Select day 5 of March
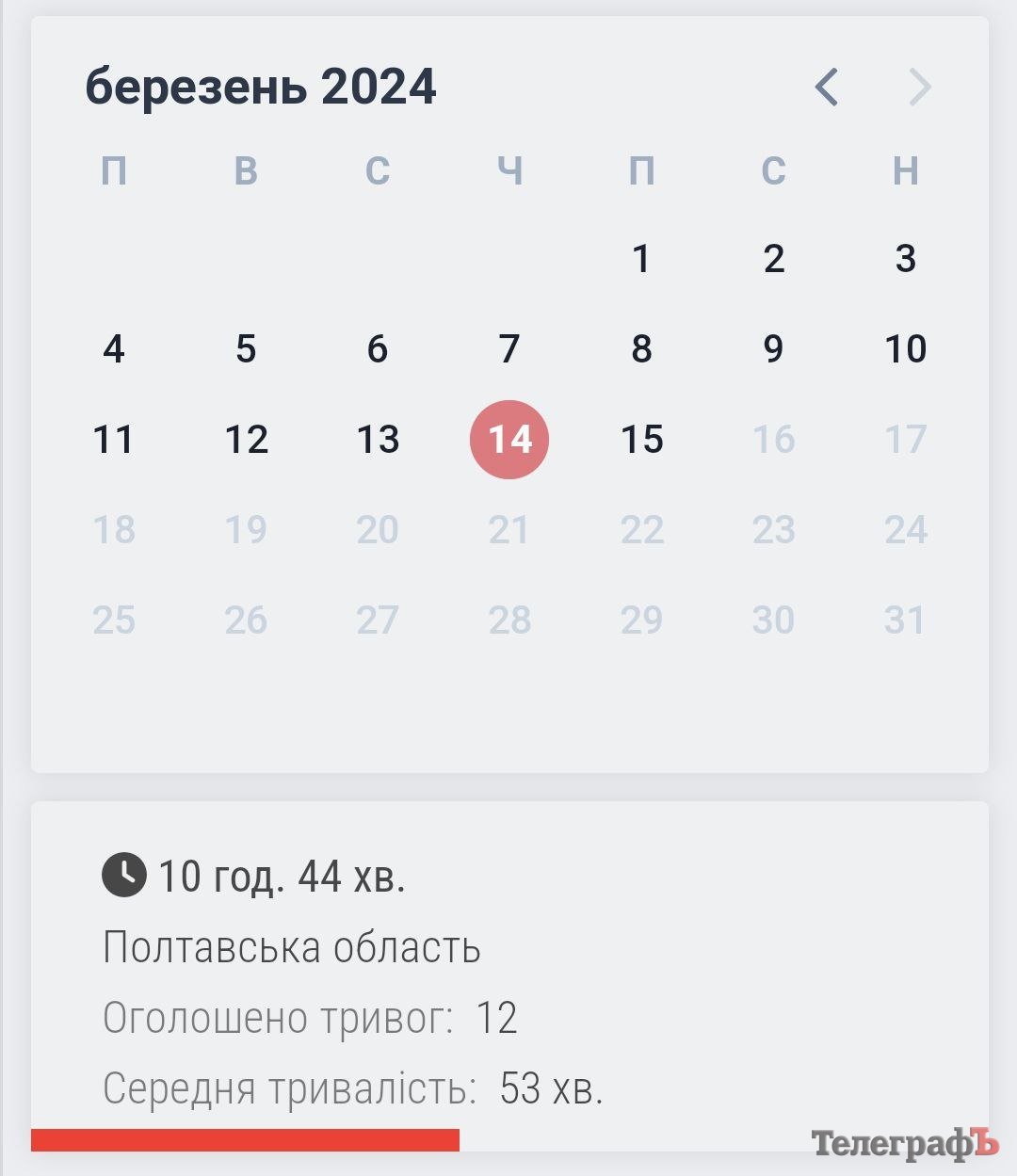 [246, 348]
